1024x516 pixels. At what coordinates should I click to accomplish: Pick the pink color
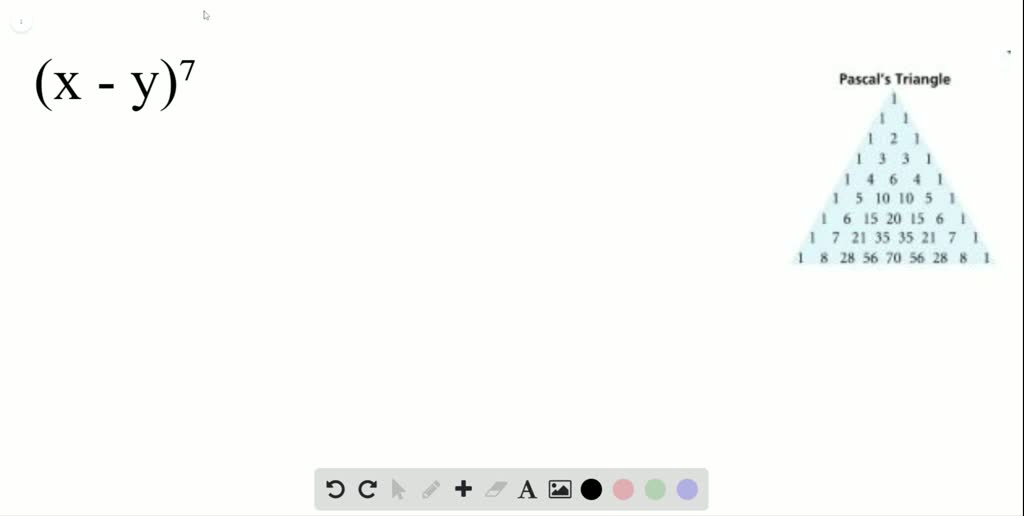(623, 489)
